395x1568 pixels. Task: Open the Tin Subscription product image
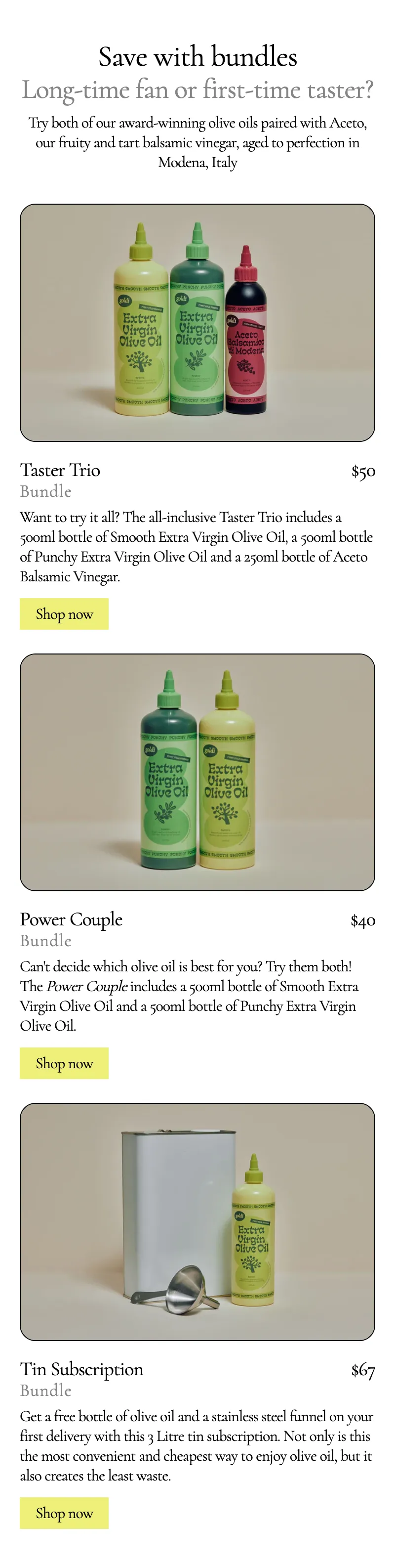pyautogui.click(x=197, y=1221)
